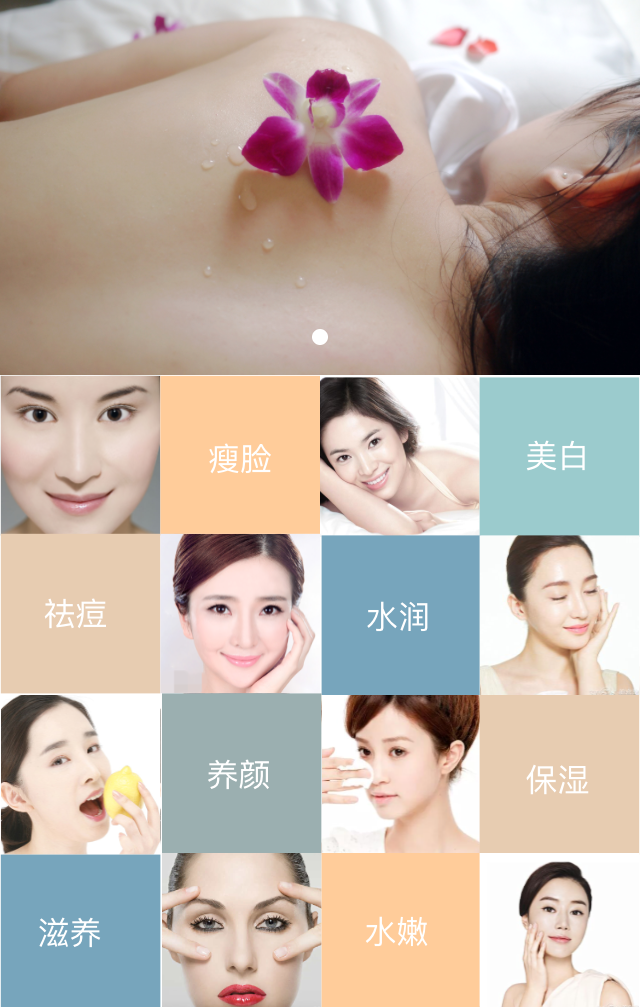Open the 瘦脸 category tile
Screen dimensions: 640x1007
click(240, 456)
